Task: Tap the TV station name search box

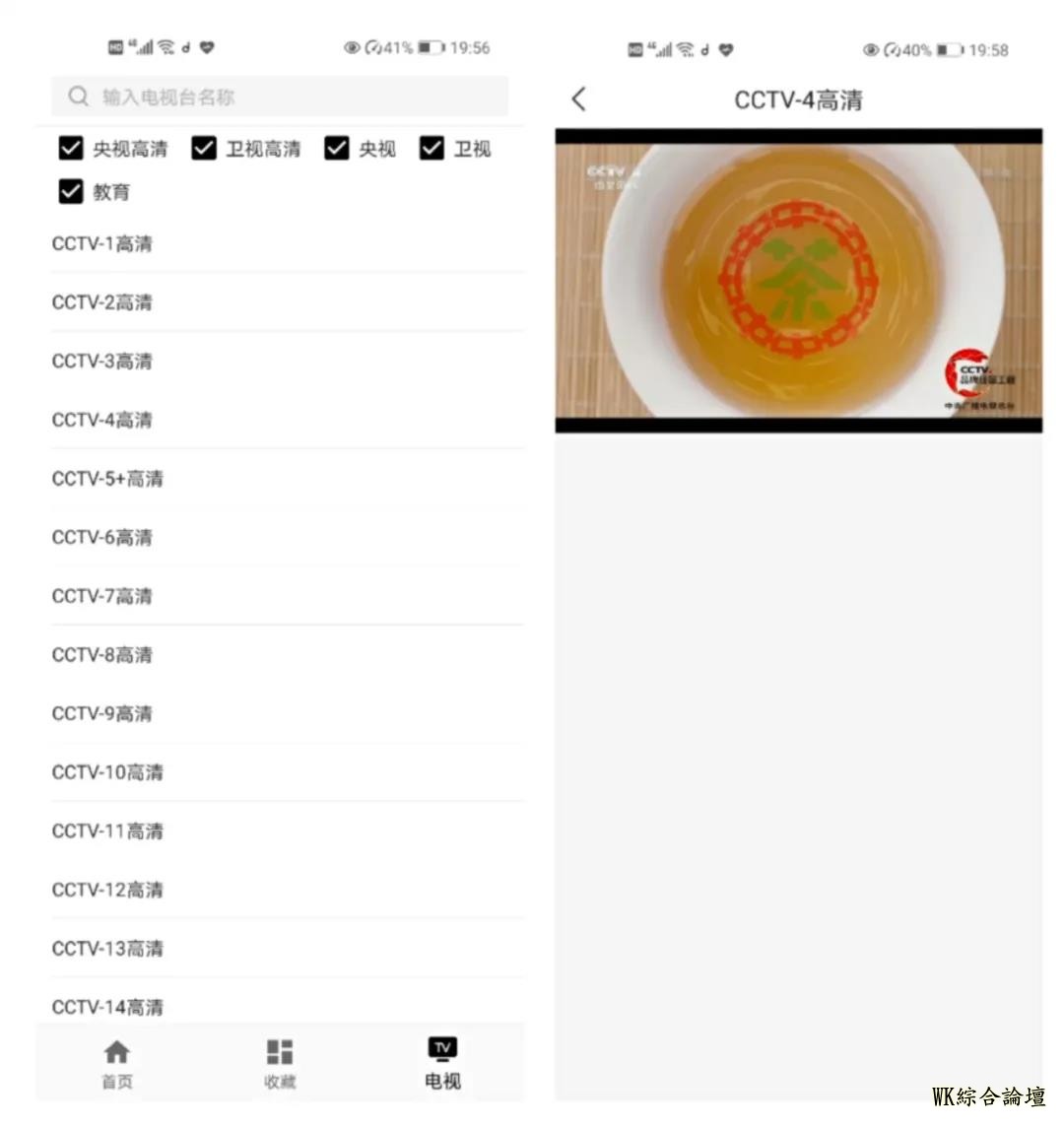Action: tap(280, 97)
